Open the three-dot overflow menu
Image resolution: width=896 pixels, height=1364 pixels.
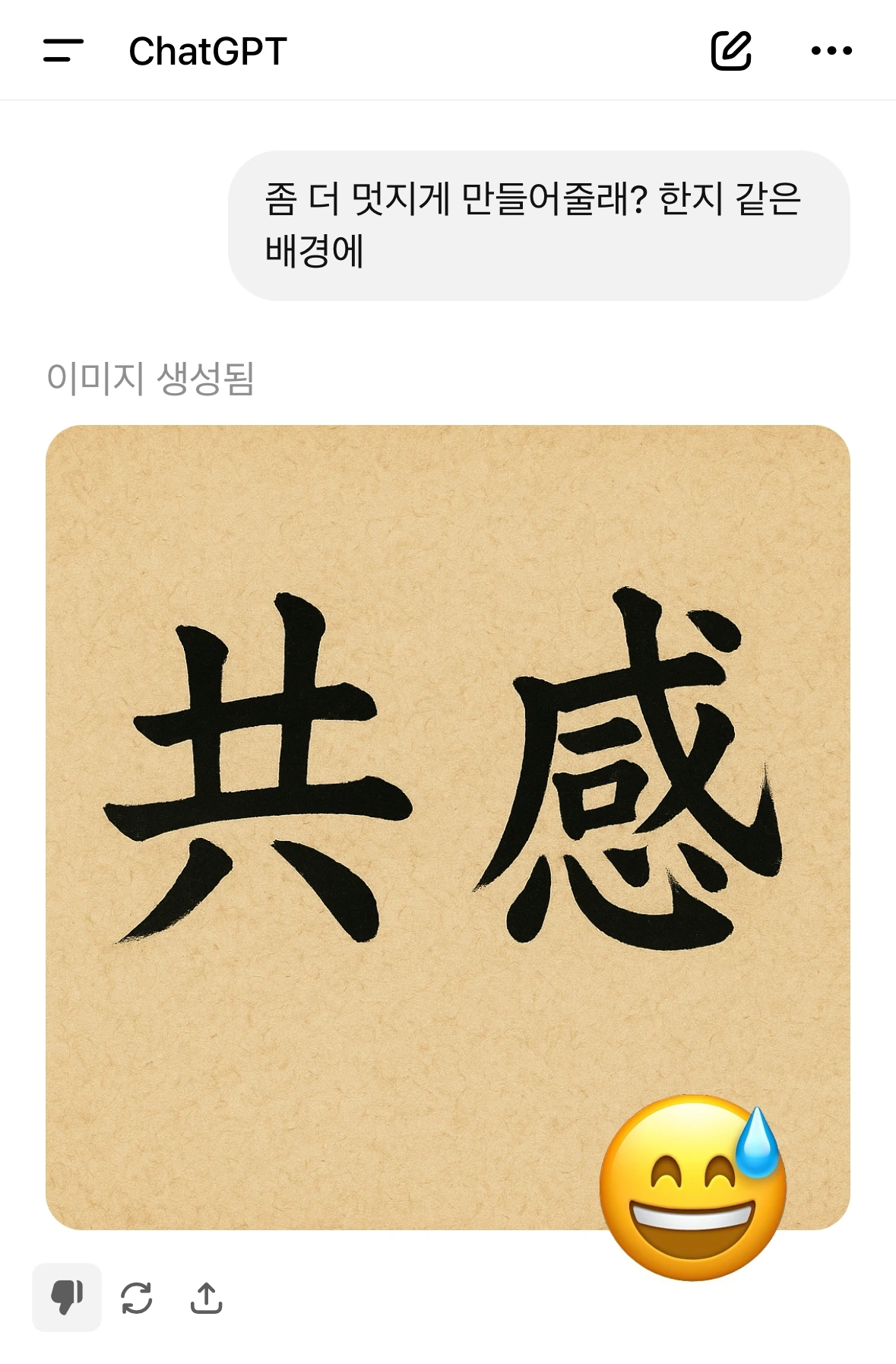click(x=831, y=51)
